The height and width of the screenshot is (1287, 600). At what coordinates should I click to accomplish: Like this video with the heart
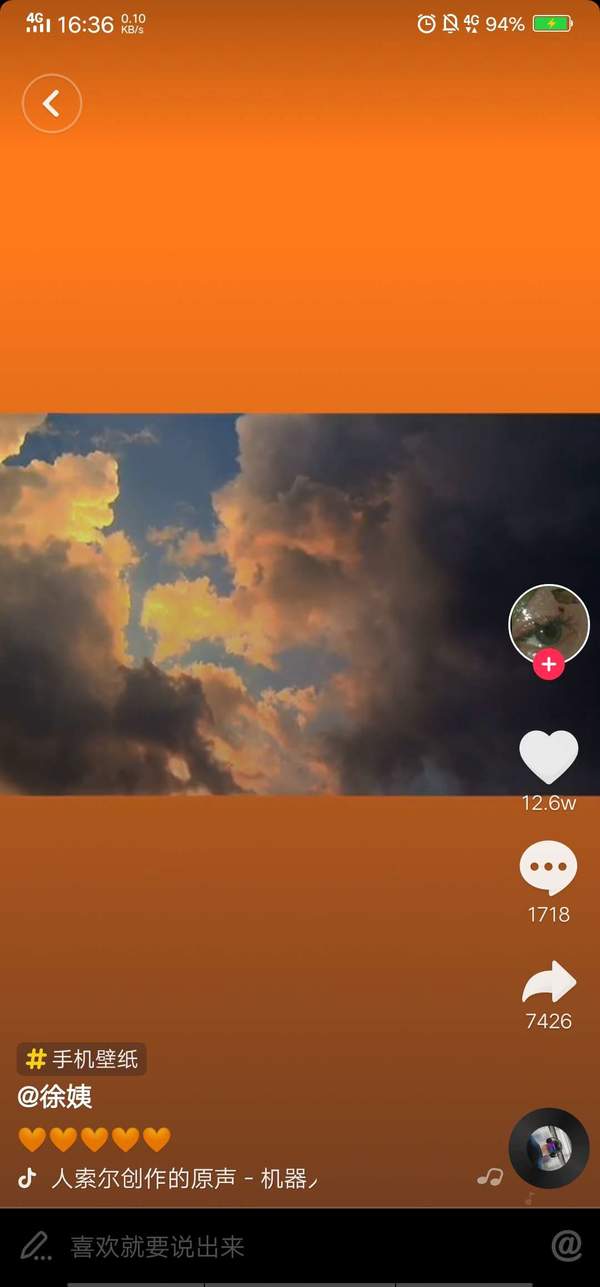click(549, 757)
